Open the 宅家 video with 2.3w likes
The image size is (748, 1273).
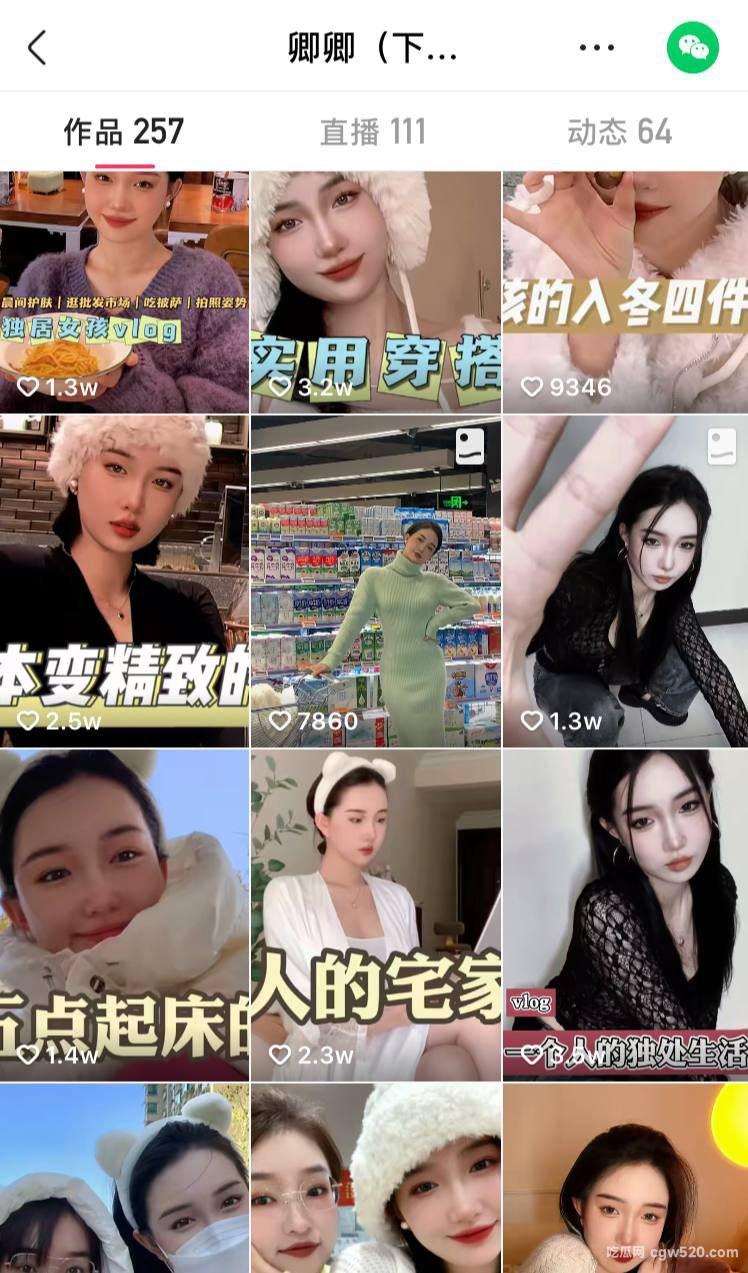375,915
